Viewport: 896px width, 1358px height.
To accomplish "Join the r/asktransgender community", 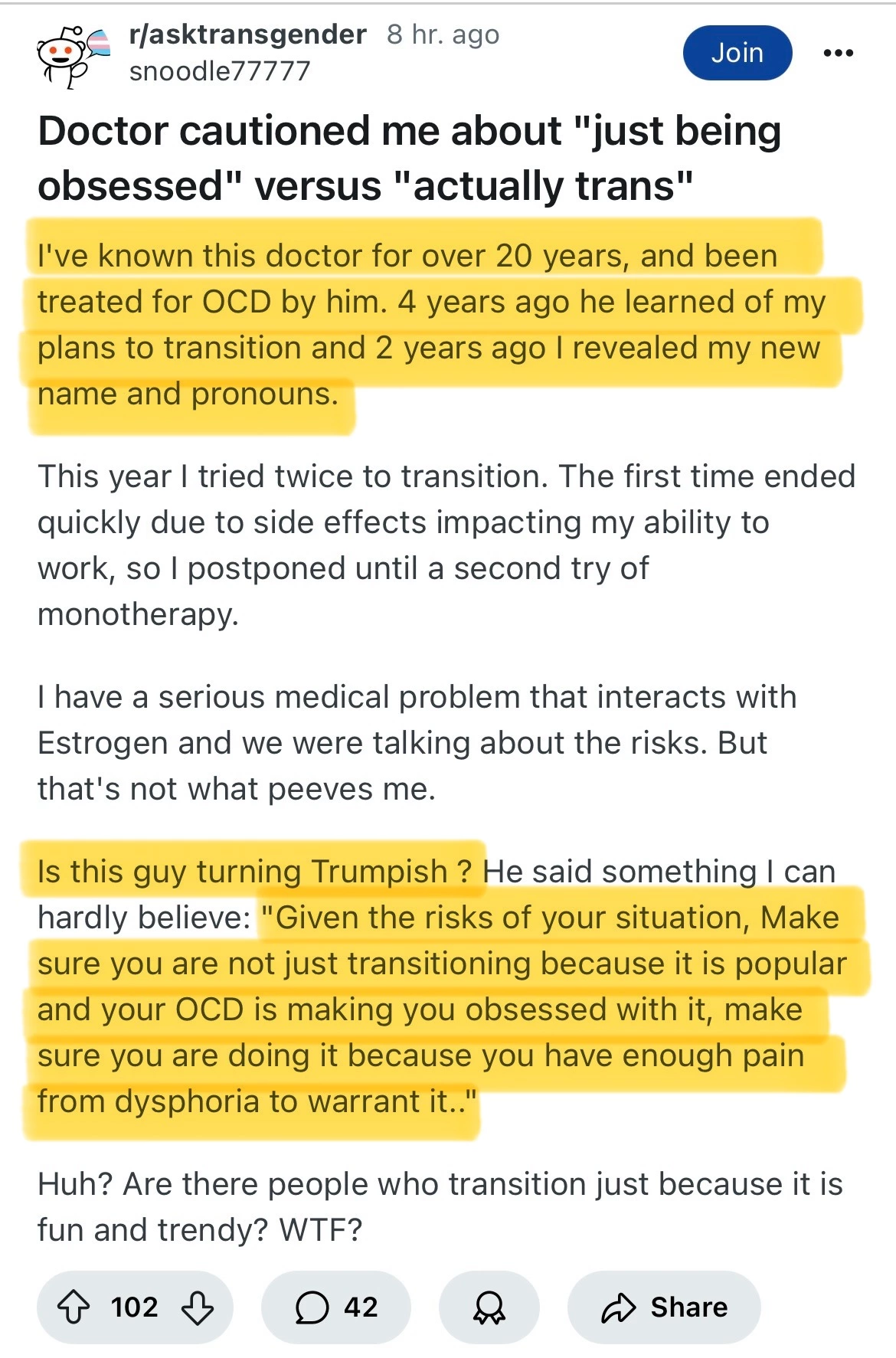I will coord(737,53).
